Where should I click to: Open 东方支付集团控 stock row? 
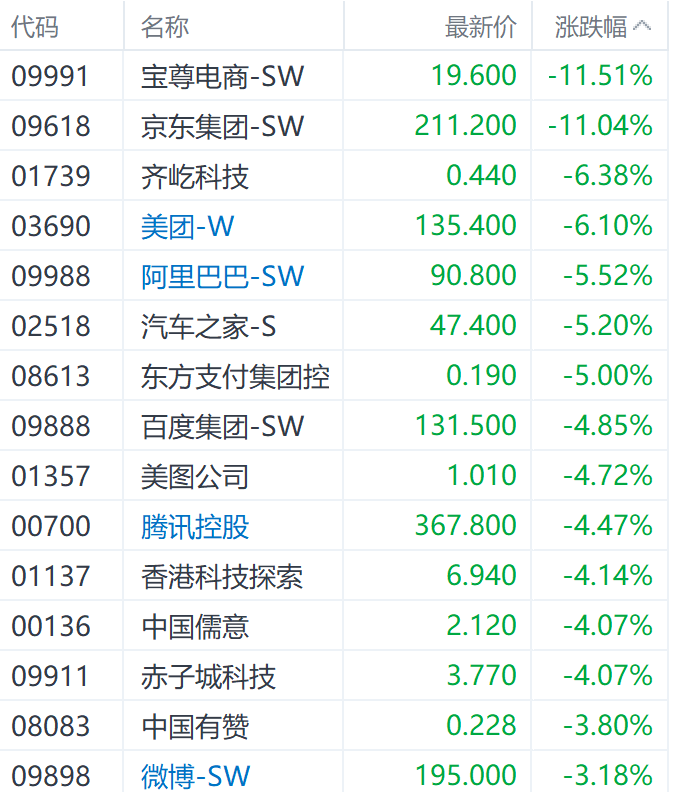pos(235,377)
